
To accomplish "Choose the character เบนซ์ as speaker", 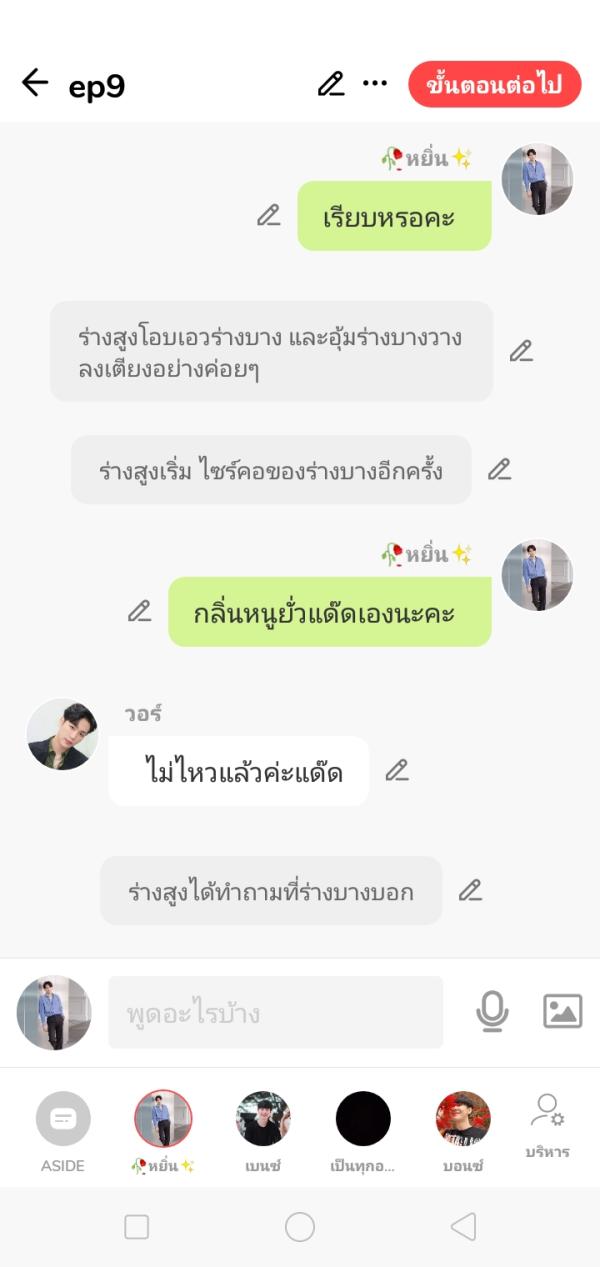I will [x=263, y=1119].
